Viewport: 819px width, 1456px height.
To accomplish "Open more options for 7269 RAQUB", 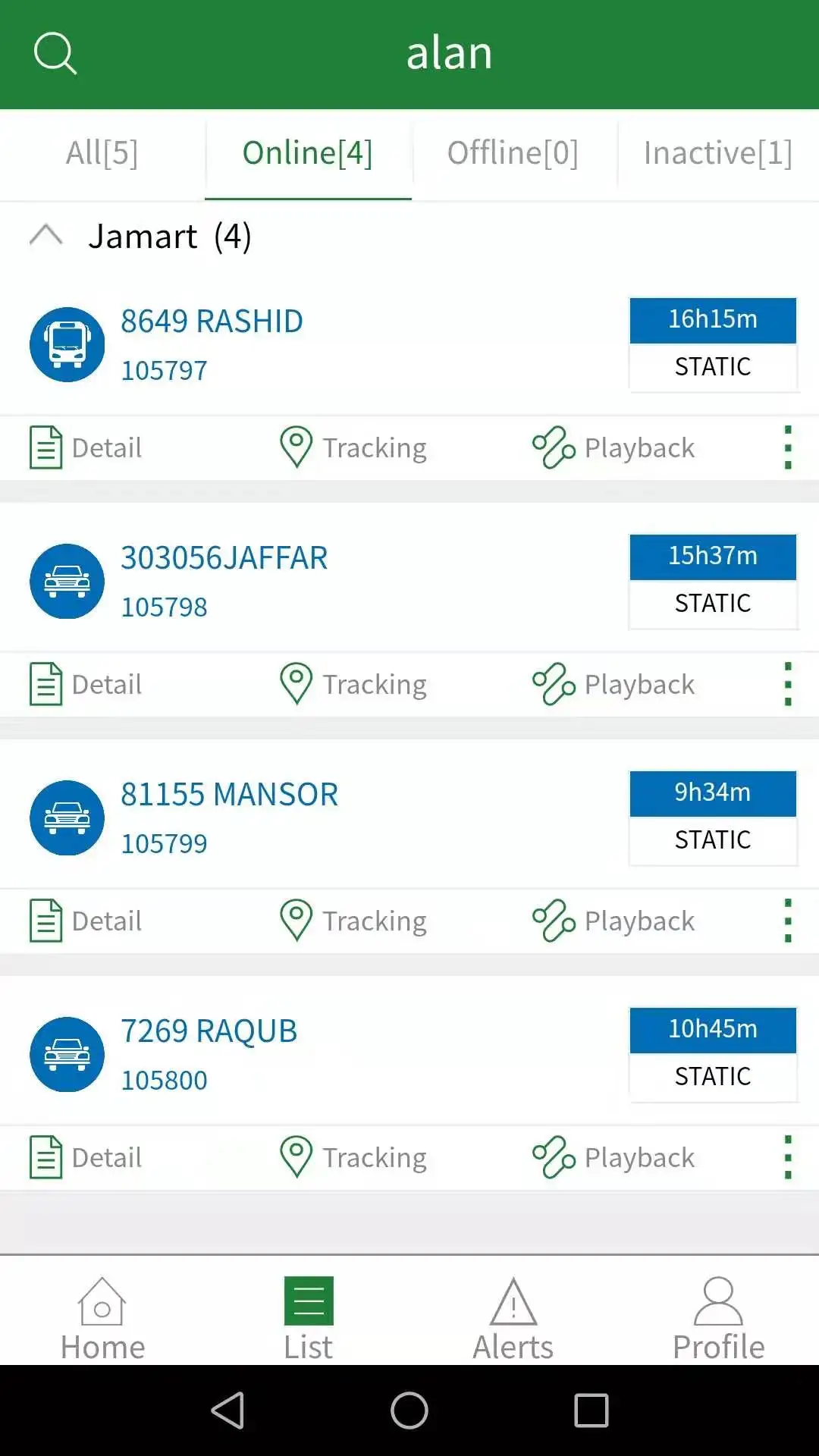I will 788,1157.
